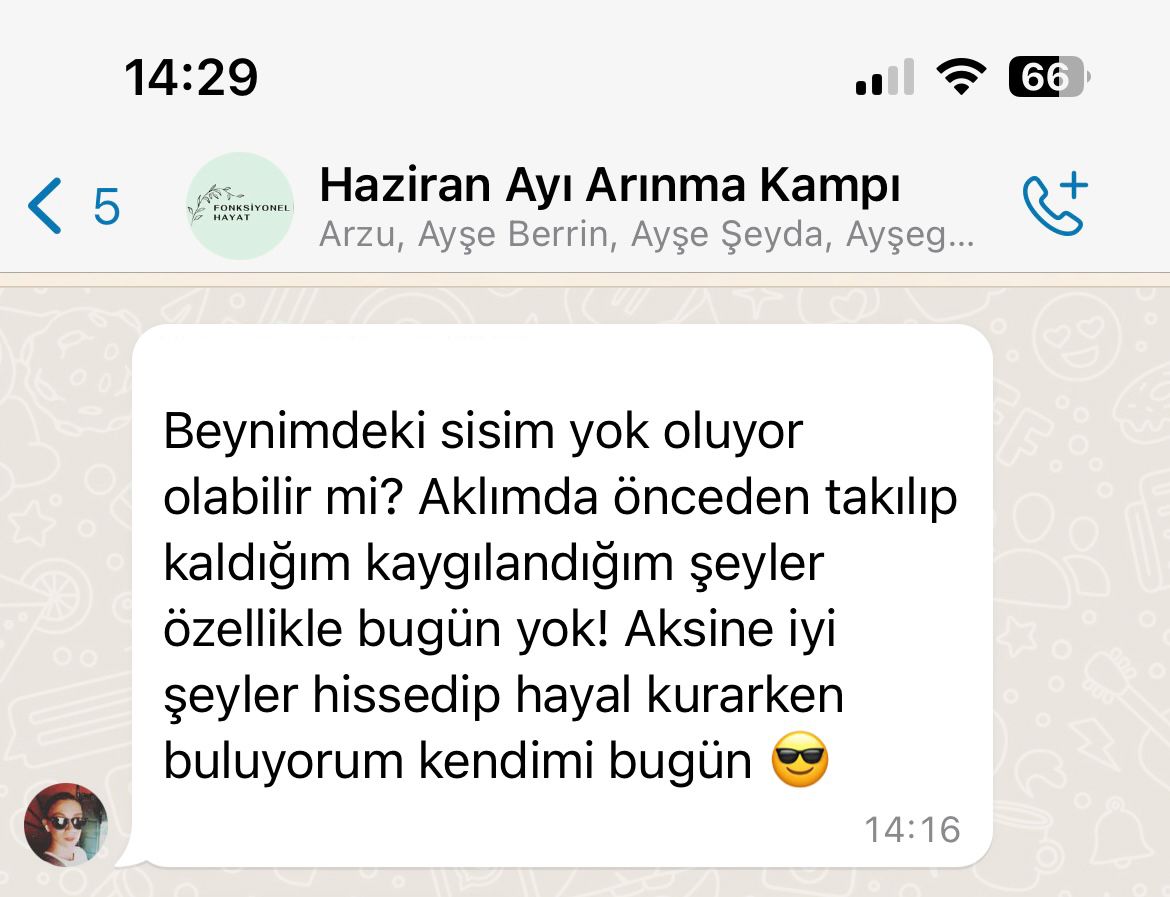Open the sender's profile photo
Image resolution: width=1170 pixels, height=897 pixels.
(66, 825)
